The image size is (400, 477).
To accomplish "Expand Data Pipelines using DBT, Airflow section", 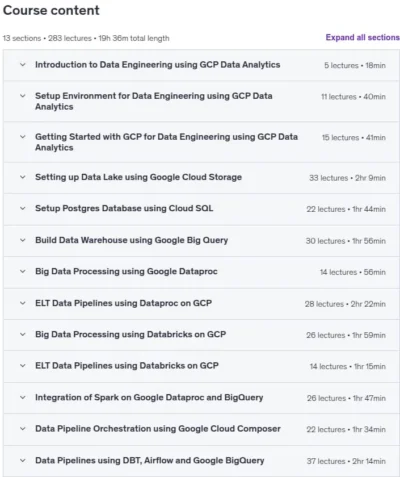I will pos(201,461).
